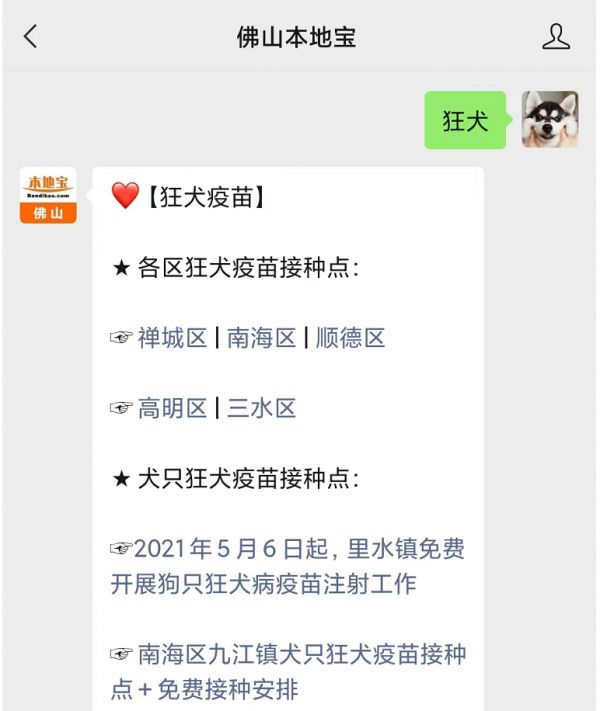600x711 pixels.
Task: Open the 顺德区 vaccination sites link
Action: pyautogui.click(x=350, y=338)
